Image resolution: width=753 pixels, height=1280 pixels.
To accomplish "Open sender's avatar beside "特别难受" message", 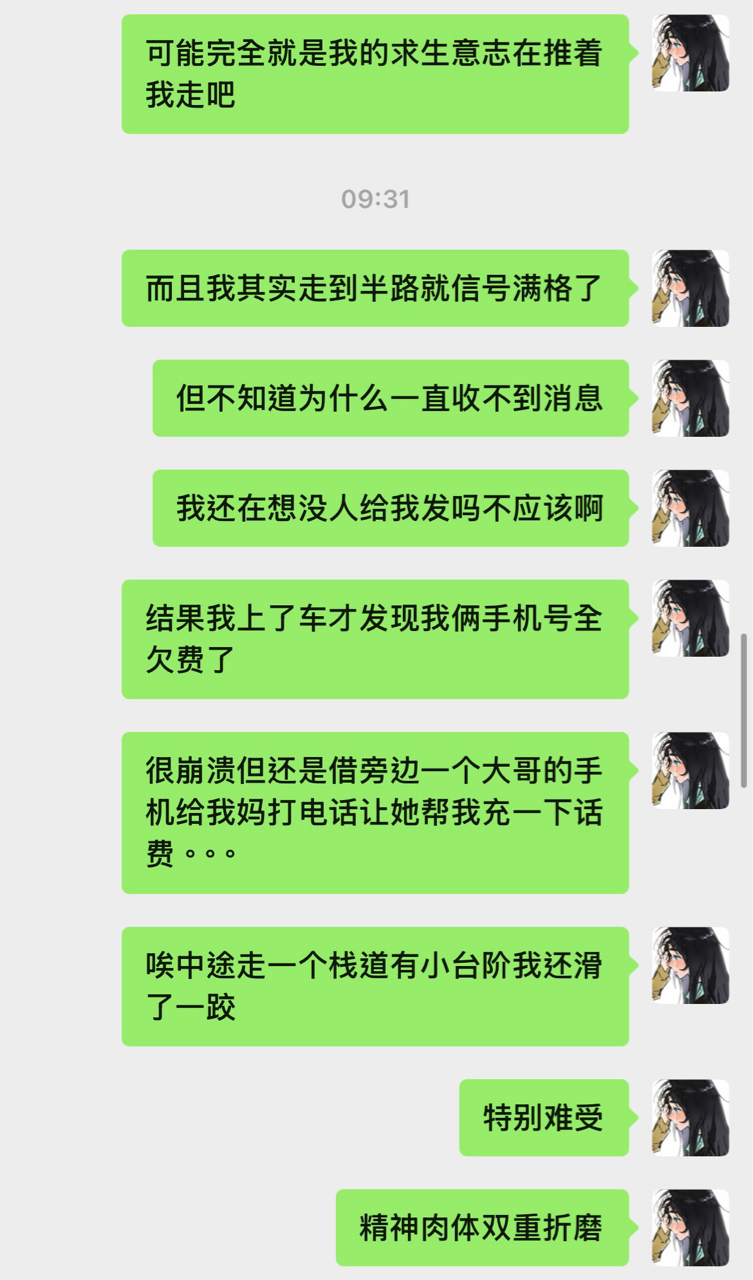I will [691, 1118].
